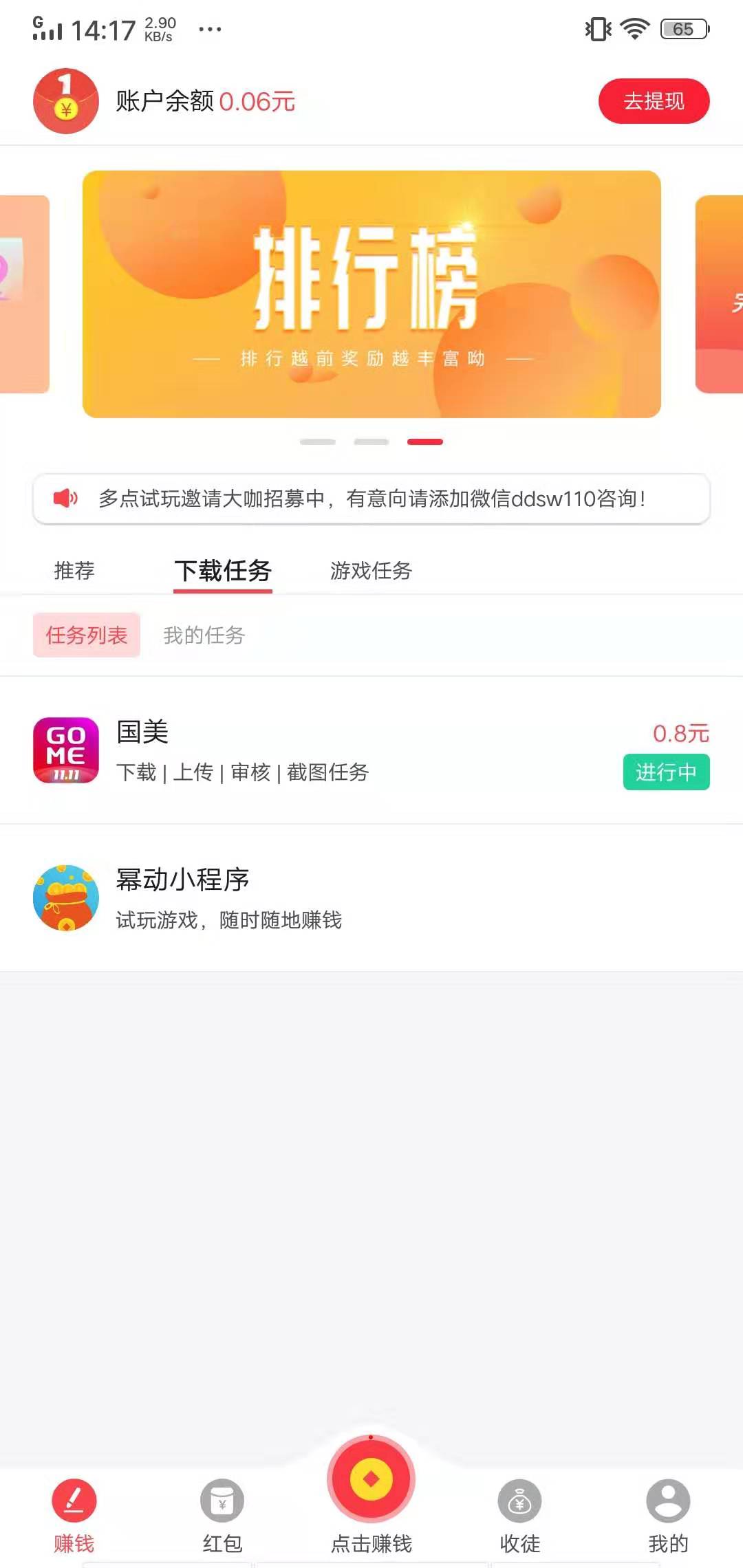Image resolution: width=743 pixels, height=1568 pixels.
Task: Open the 排行榜 banner image
Action: tap(370, 294)
